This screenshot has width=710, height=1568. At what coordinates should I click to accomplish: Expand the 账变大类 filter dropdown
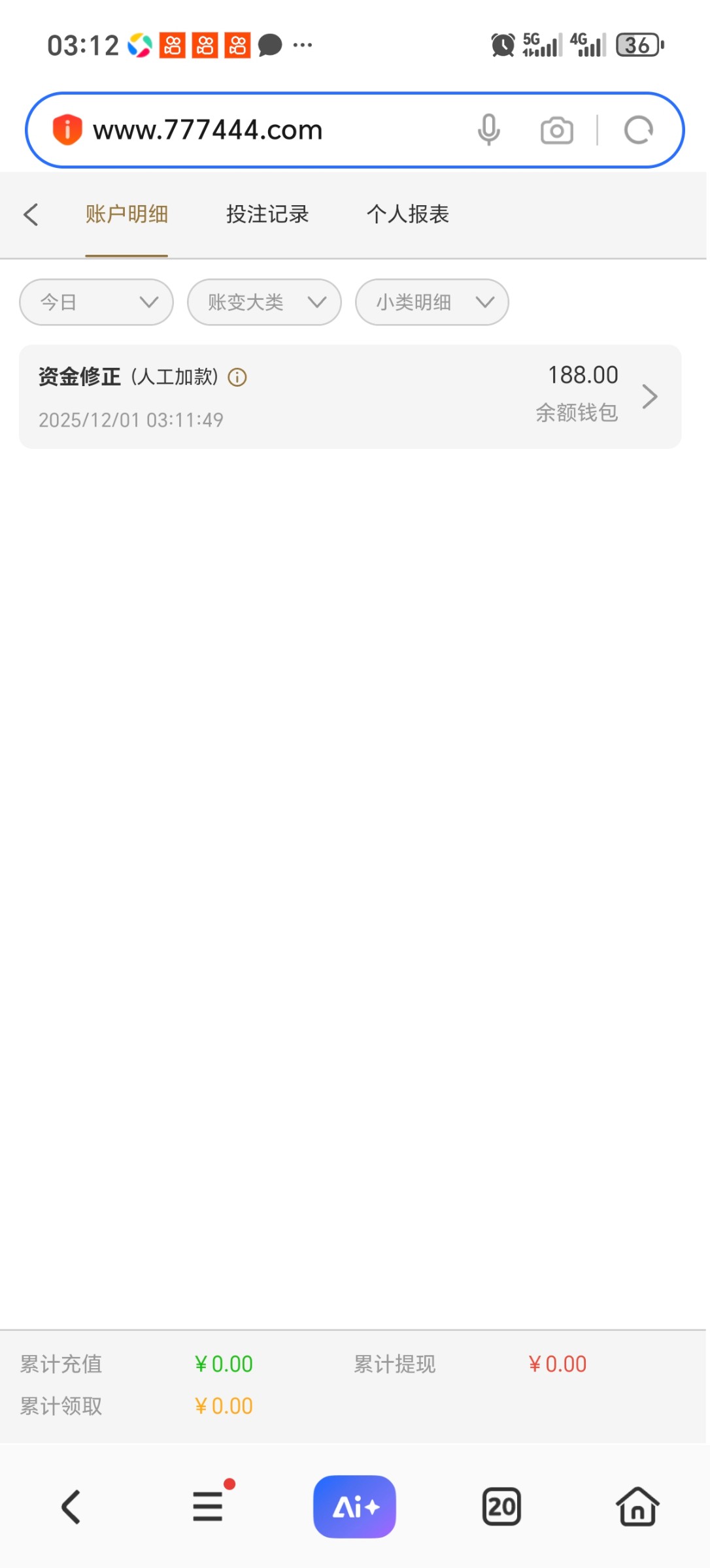264,302
